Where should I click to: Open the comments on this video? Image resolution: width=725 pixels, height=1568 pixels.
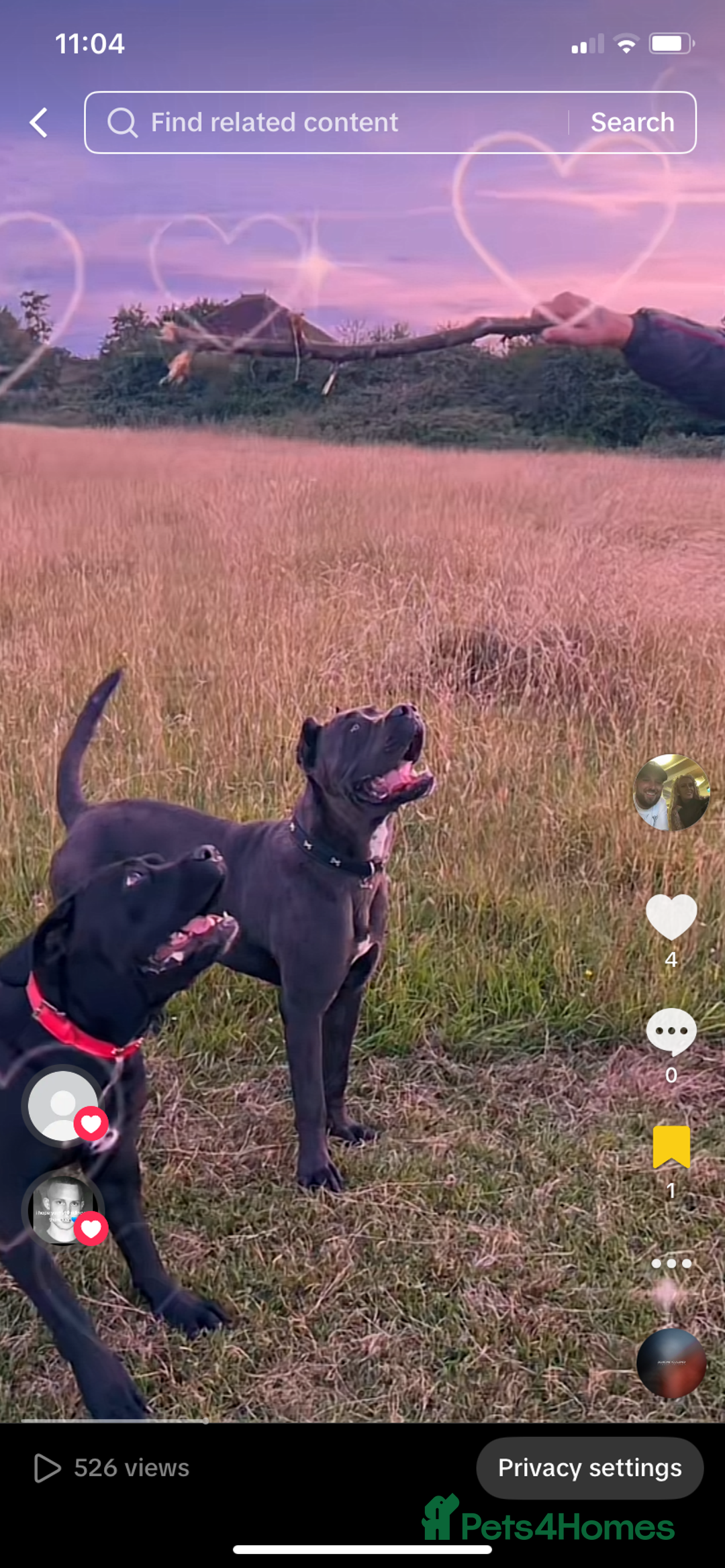(x=671, y=1031)
